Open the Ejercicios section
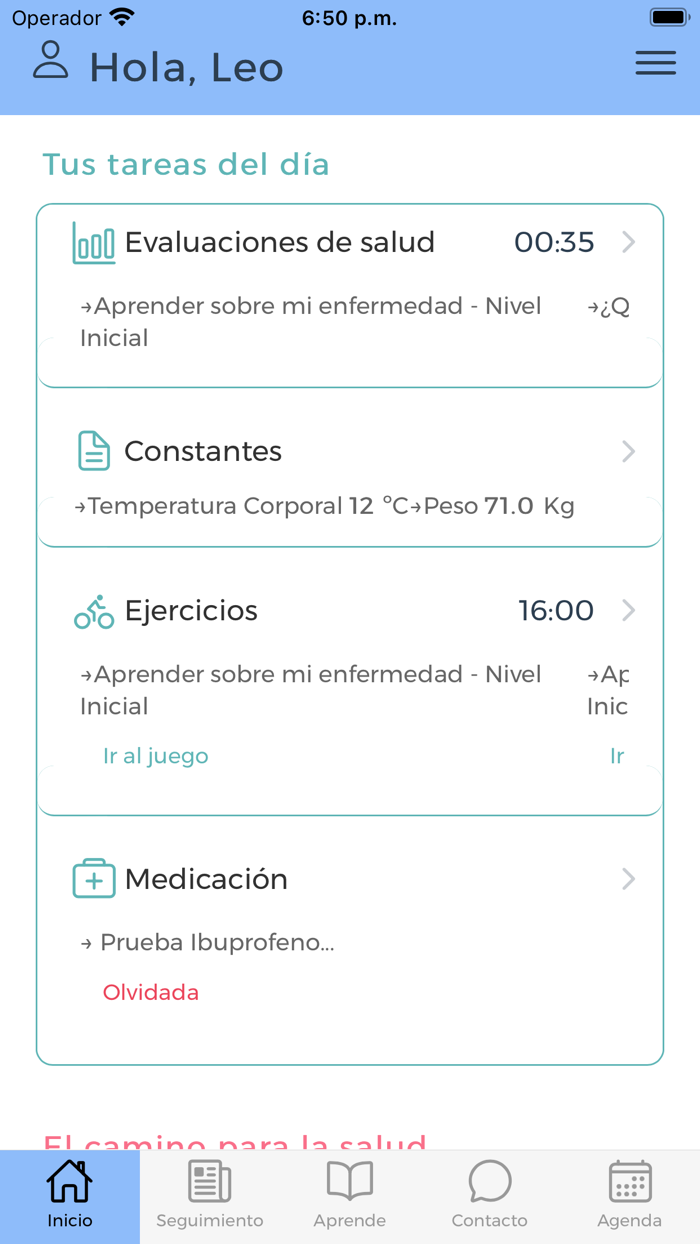The width and height of the screenshot is (700, 1244). [x=350, y=610]
